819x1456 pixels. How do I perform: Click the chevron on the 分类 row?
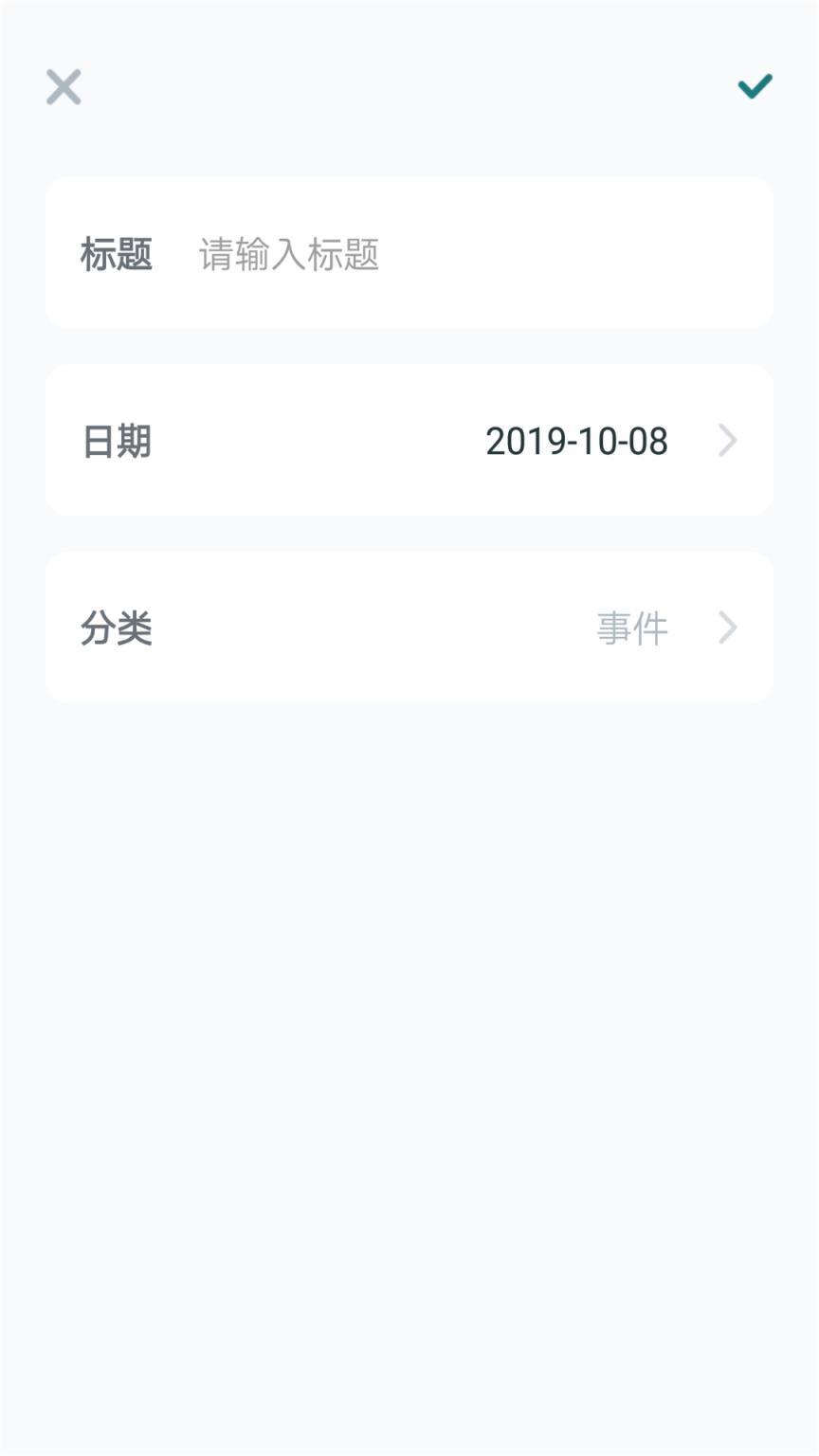coord(728,628)
